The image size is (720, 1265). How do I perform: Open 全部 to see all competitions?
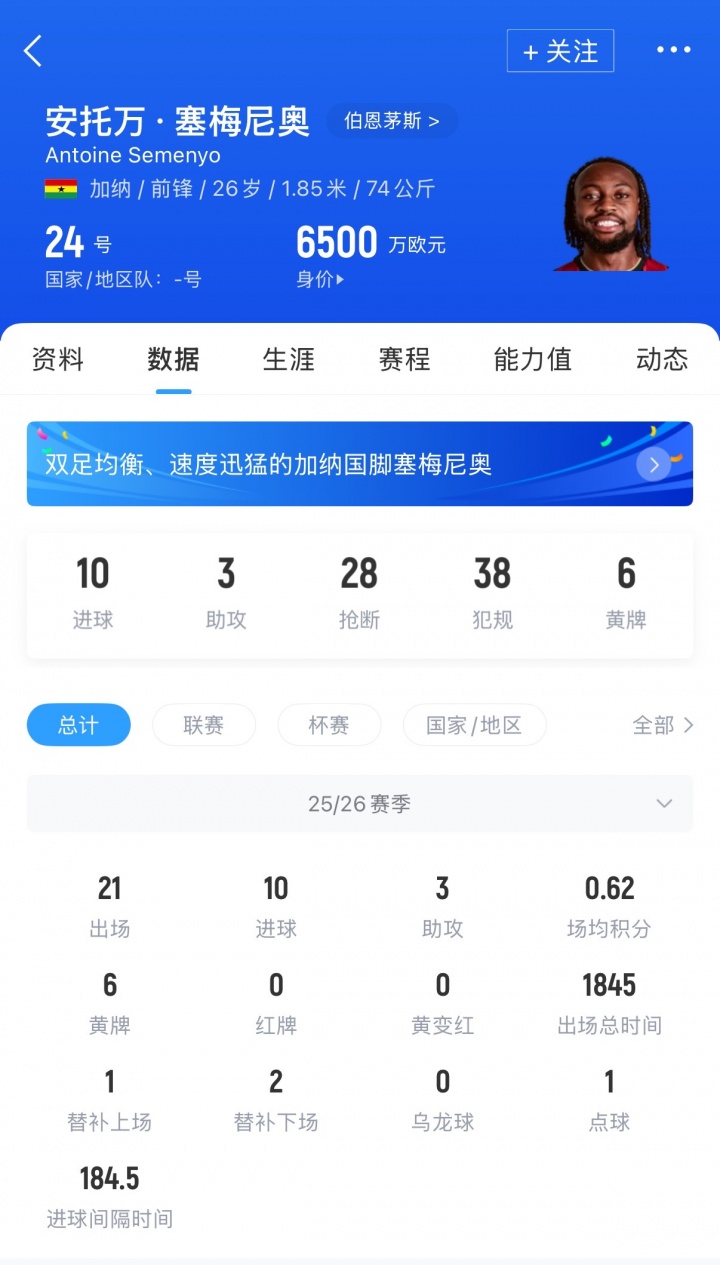pos(662,725)
